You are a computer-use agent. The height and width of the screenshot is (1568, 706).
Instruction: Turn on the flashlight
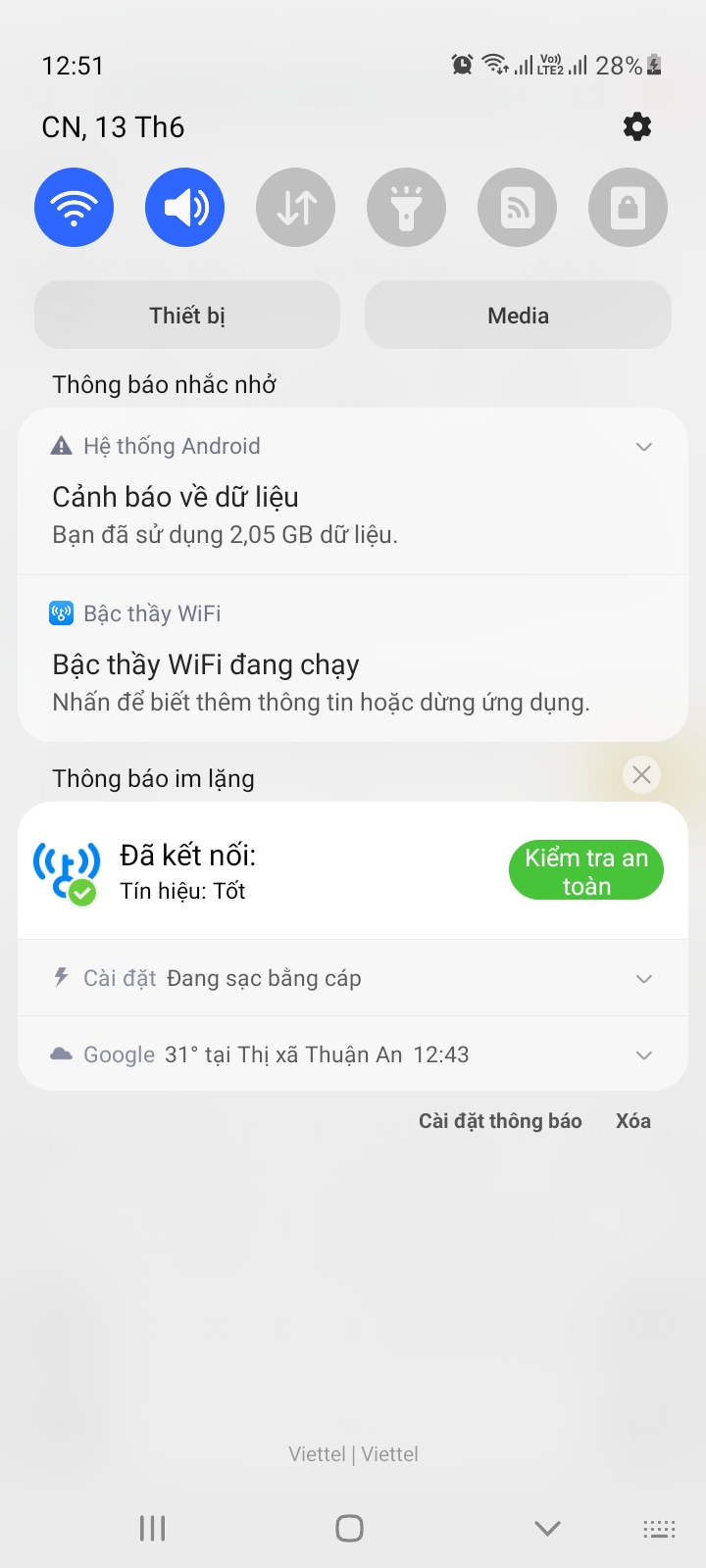[x=407, y=208]
